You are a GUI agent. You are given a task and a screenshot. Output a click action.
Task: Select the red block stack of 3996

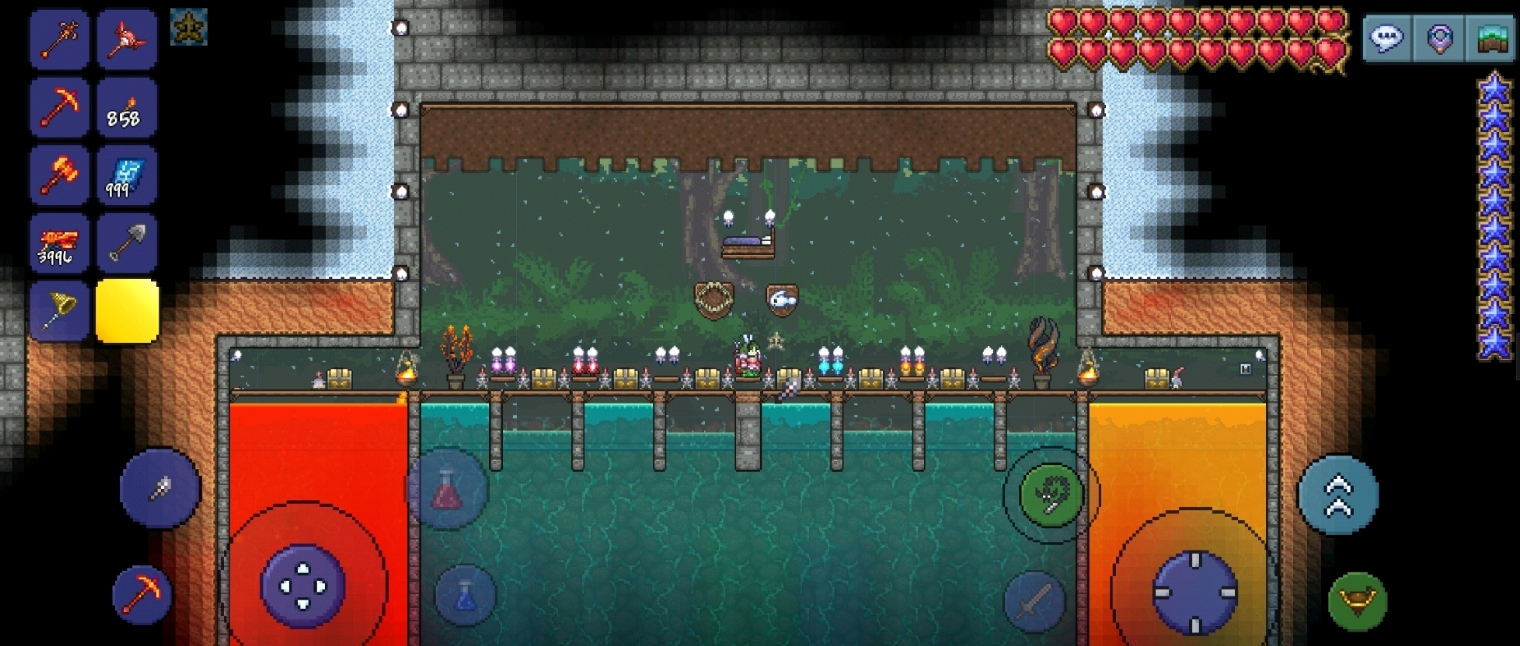point(59,243)
